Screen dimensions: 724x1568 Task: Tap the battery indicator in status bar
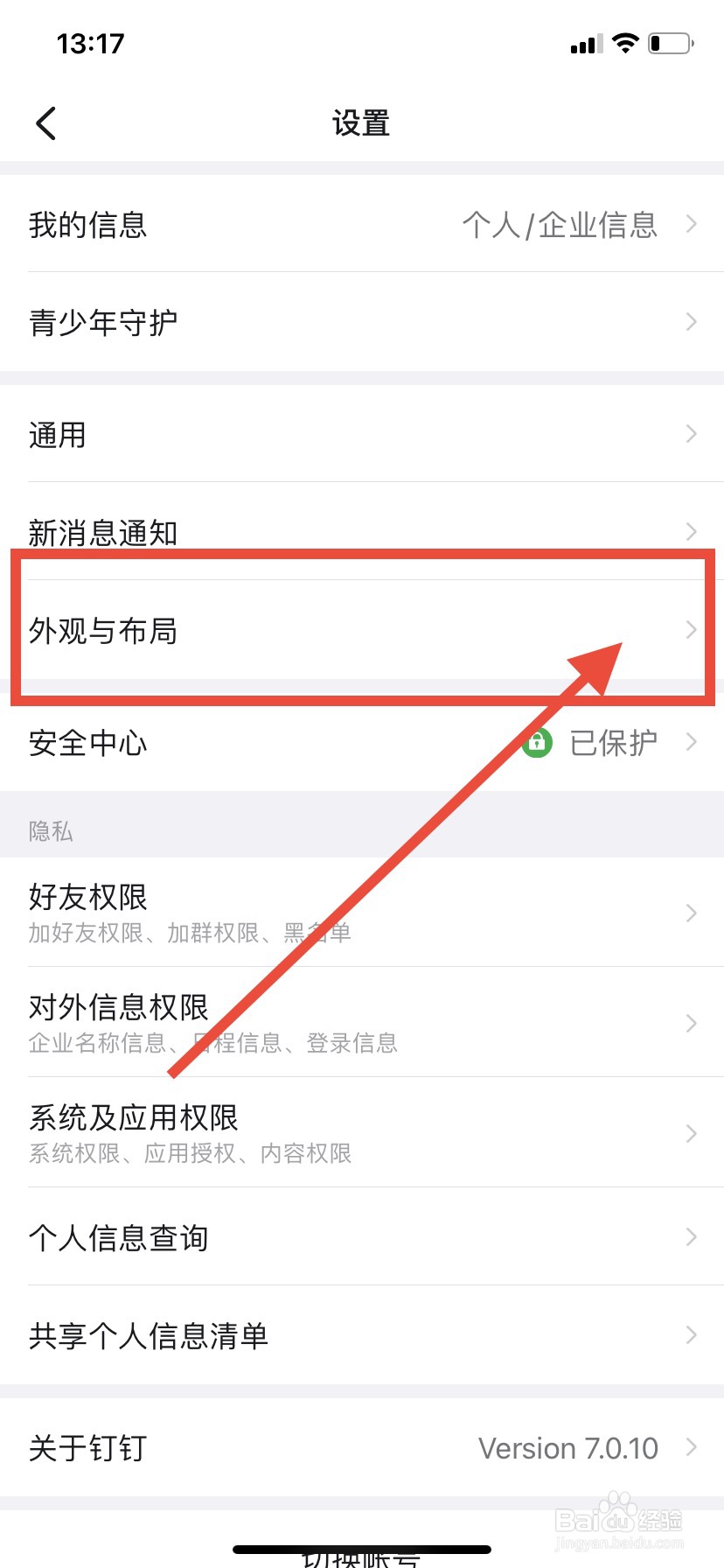[x=672, y=42]
